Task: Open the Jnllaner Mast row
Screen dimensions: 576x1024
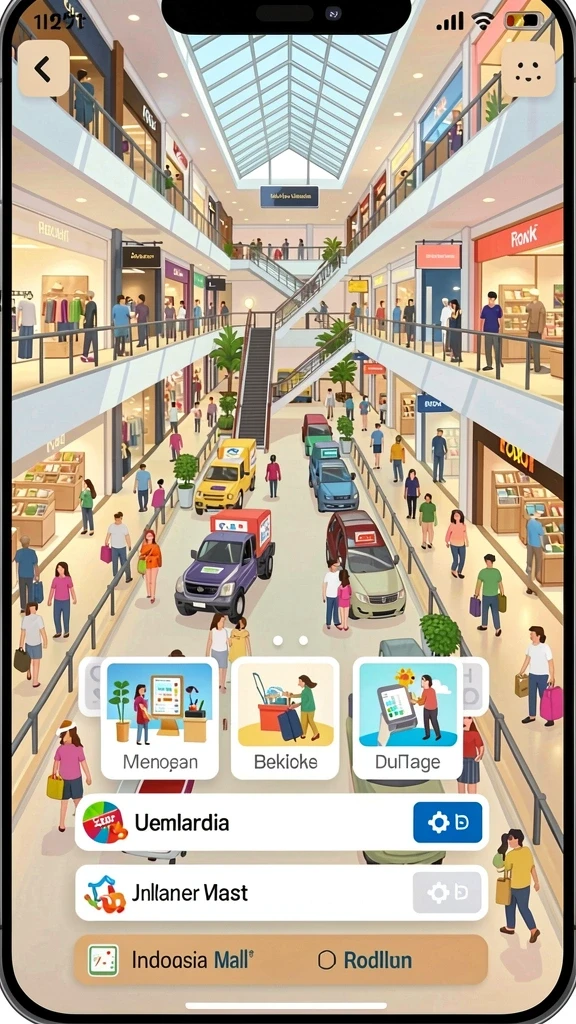Action: click(281, 893)
